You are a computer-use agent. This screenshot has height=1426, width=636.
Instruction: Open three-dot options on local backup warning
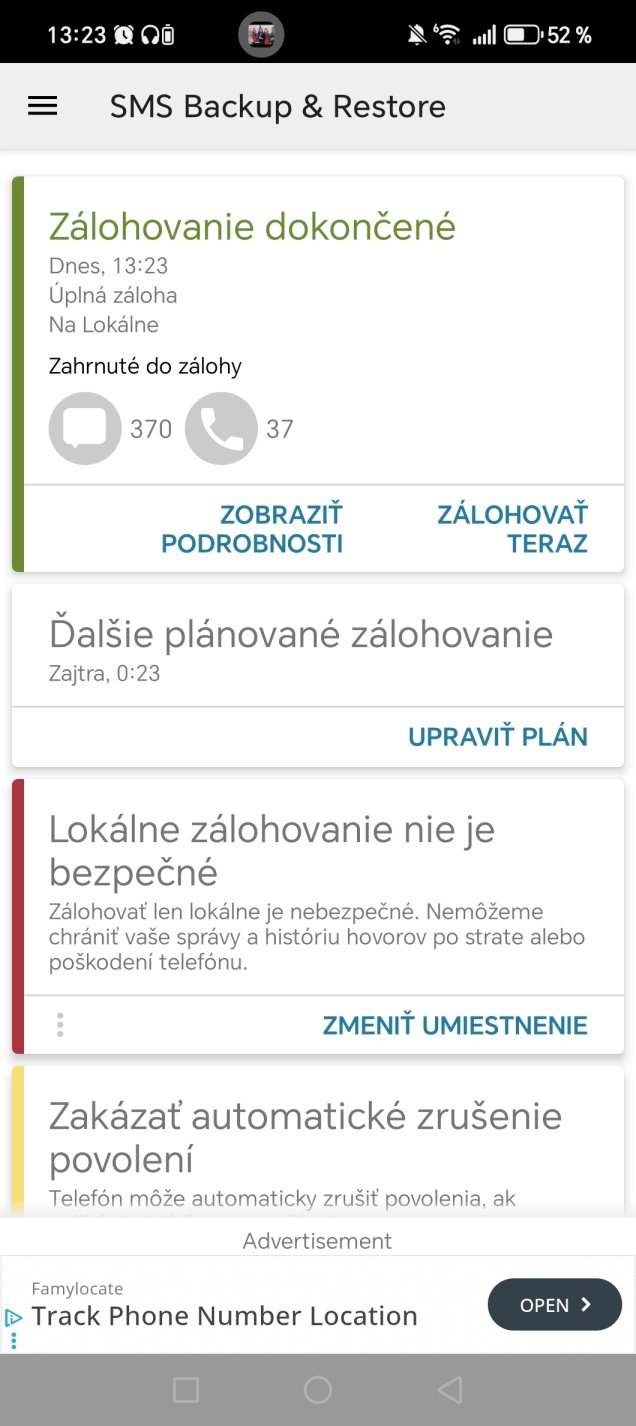pos(60,1025)
